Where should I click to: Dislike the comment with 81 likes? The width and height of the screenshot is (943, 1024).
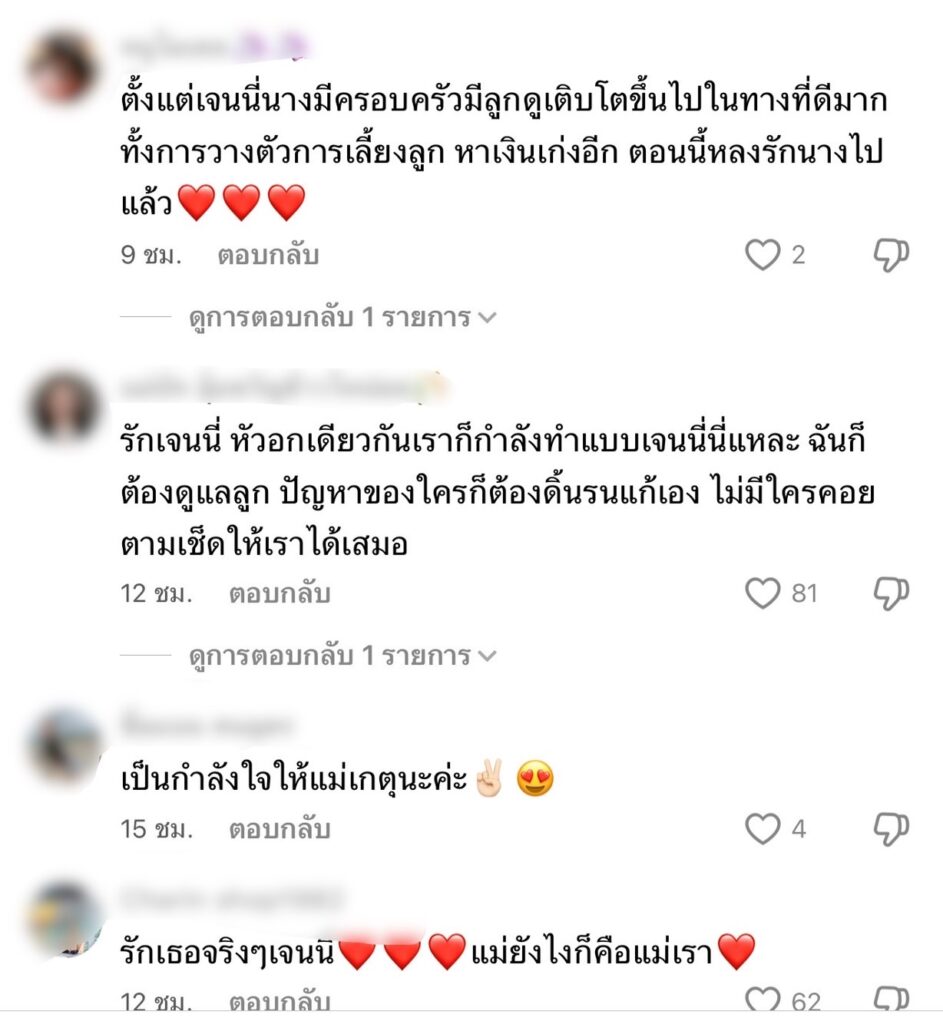tap(890, 594)
